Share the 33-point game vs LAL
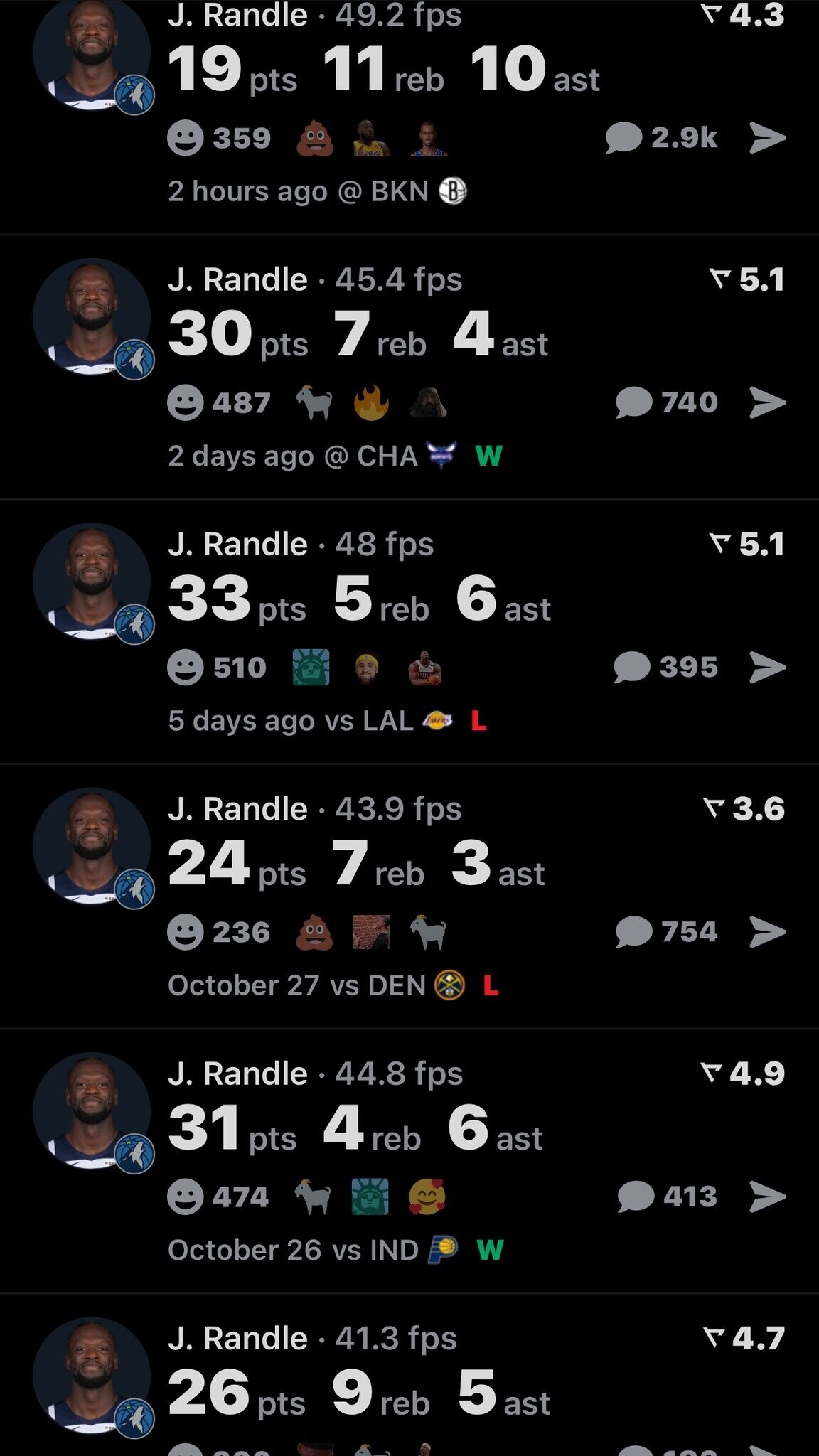The width and height of the screenshot is (819, 1456). [768, 668]
